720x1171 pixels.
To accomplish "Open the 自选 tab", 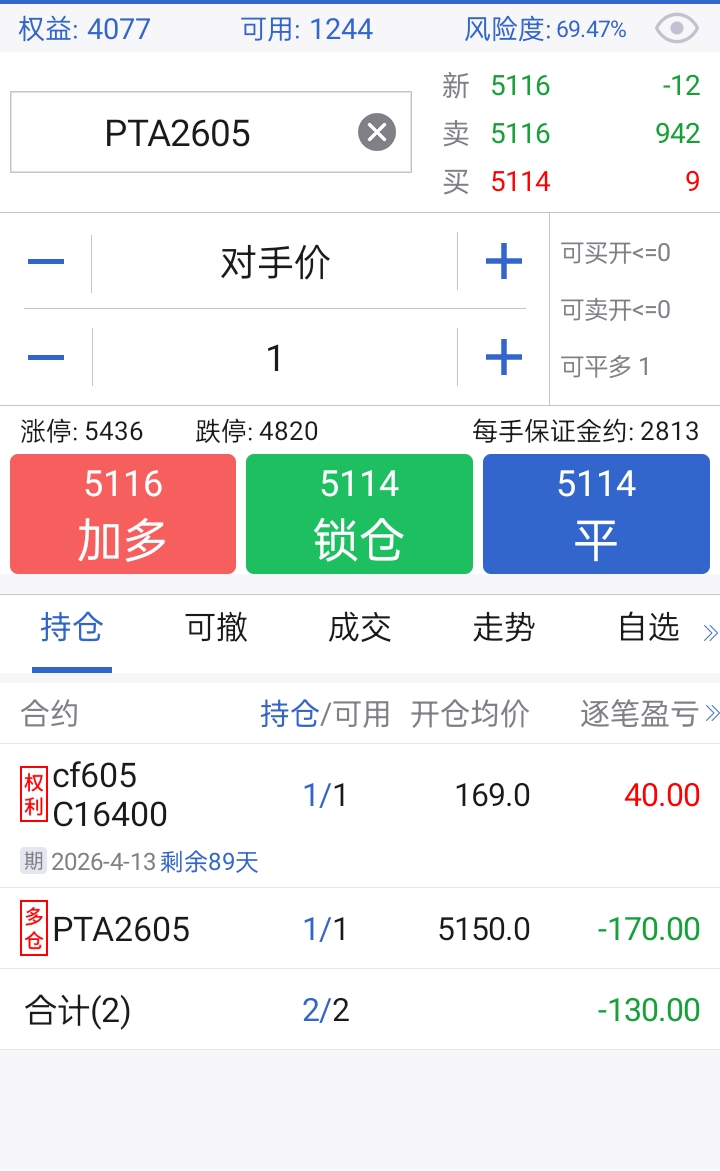I will pyautogui.click(x=649, y=628).
